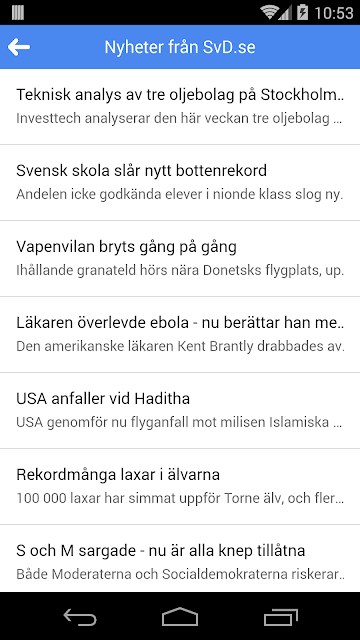Open 'Vapenvilan bryts gång på gång' story
Viewport: 360px width, 640px height.
click(180, 259)
